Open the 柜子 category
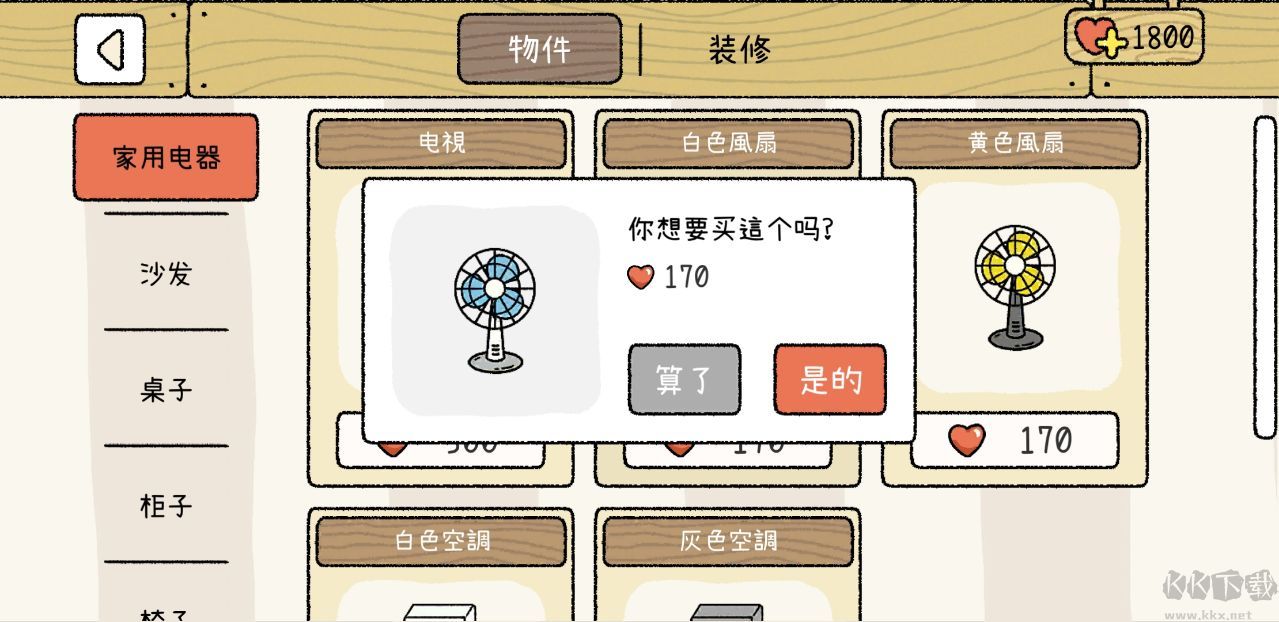This screenshot has height=622, width=1279. [166, 505]
